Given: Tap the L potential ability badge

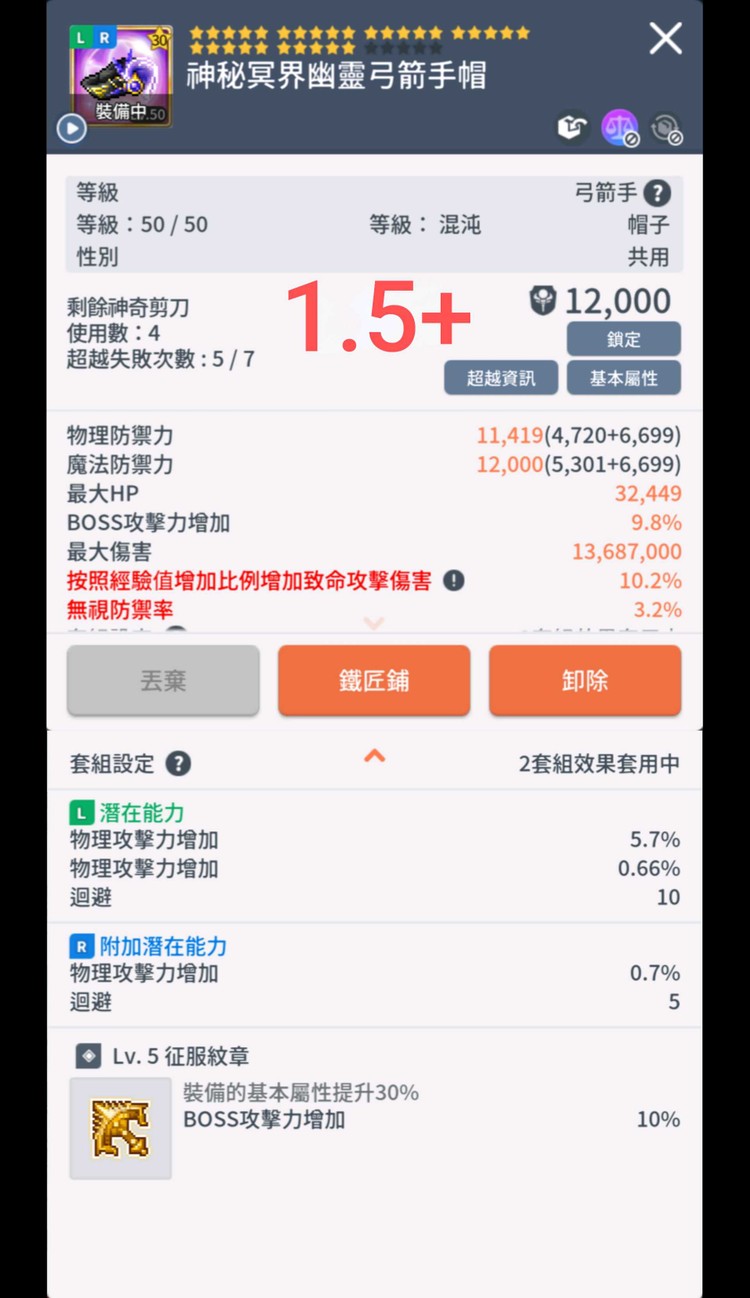Looking at the screenshot, I should (82, 812).
